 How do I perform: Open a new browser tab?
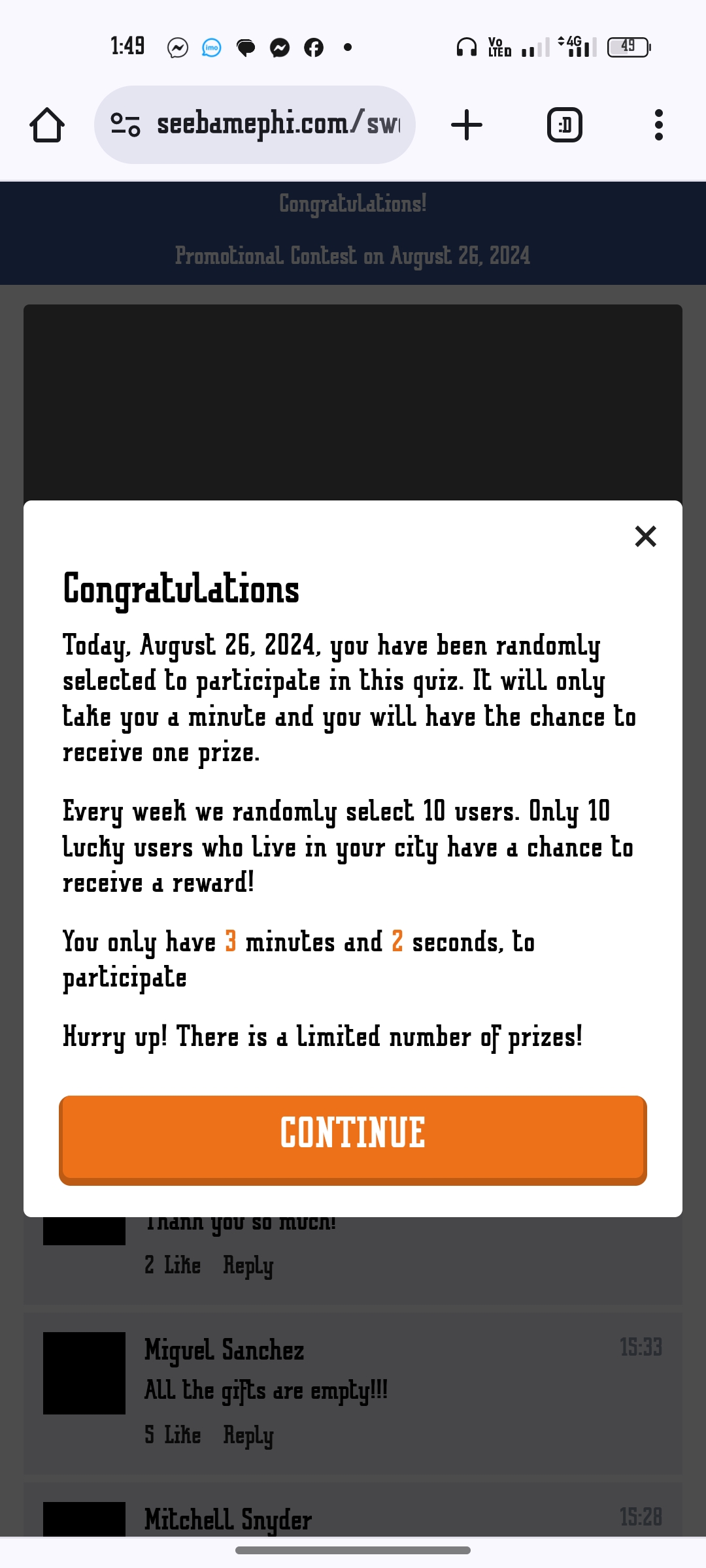coord(467,125)
